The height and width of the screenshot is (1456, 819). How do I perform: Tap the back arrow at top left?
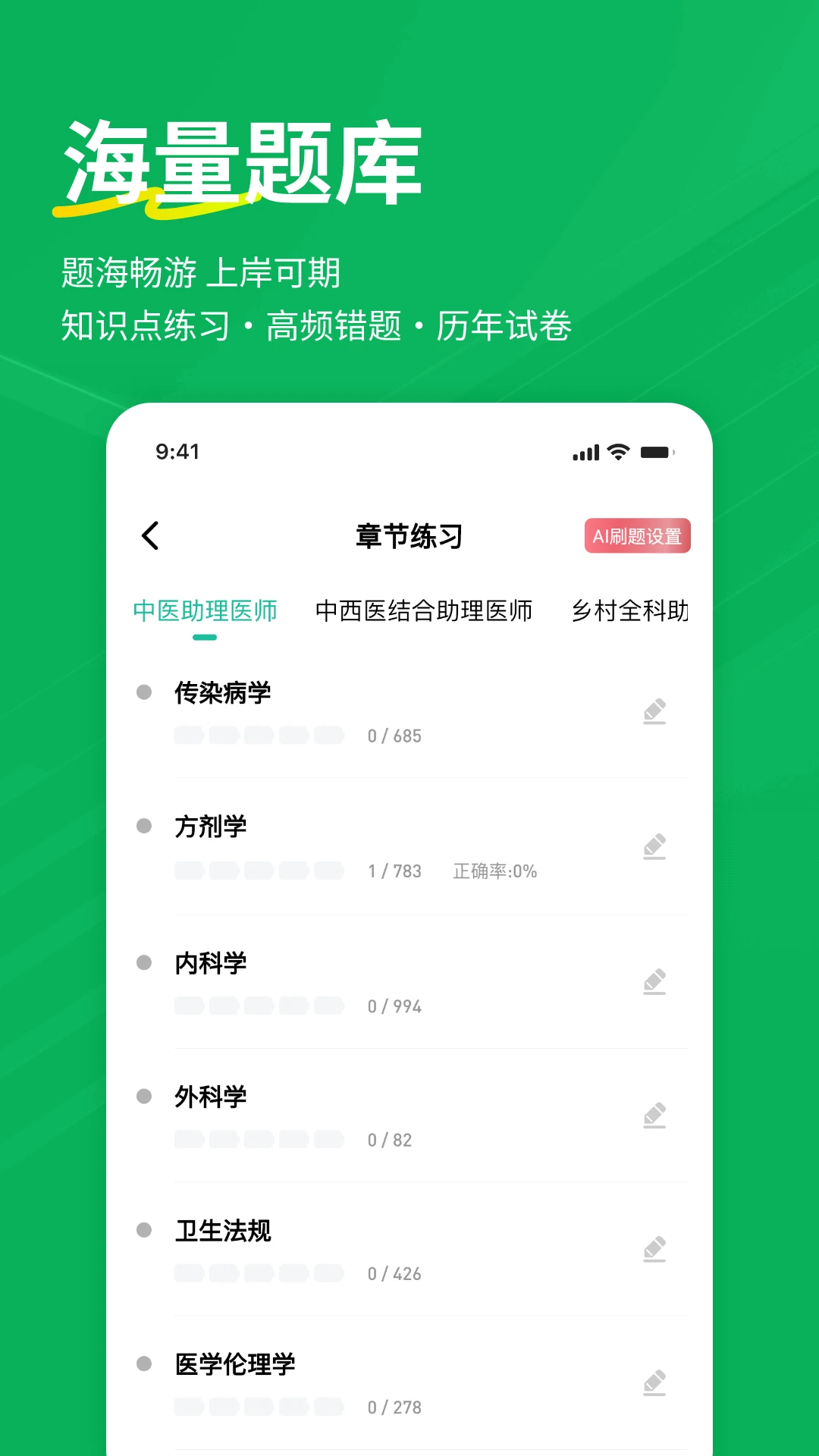[x=149, y=535]
